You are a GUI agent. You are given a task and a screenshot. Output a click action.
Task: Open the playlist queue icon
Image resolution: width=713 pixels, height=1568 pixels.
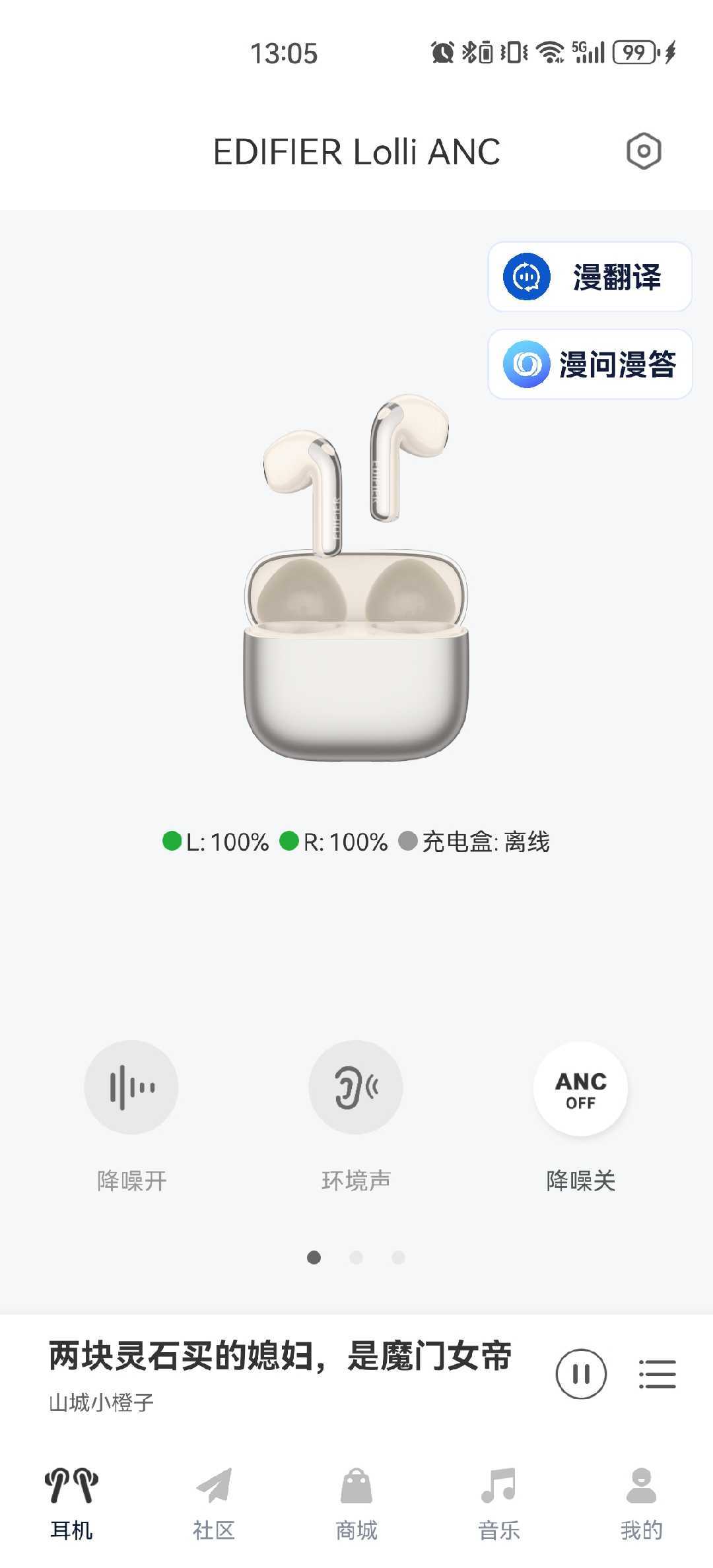pyautogui.click(x=658, y=1374)
